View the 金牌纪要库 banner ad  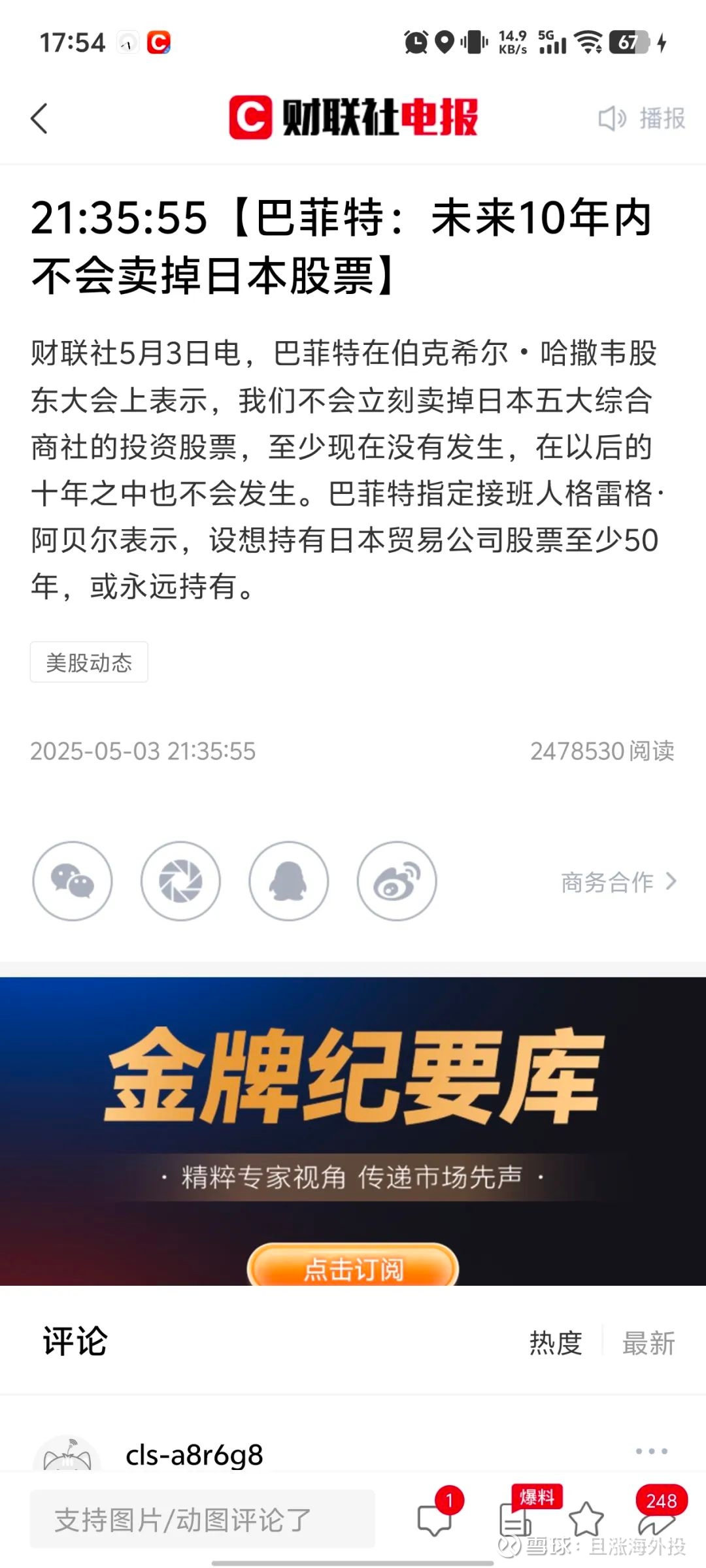[x=353, y=1137]
